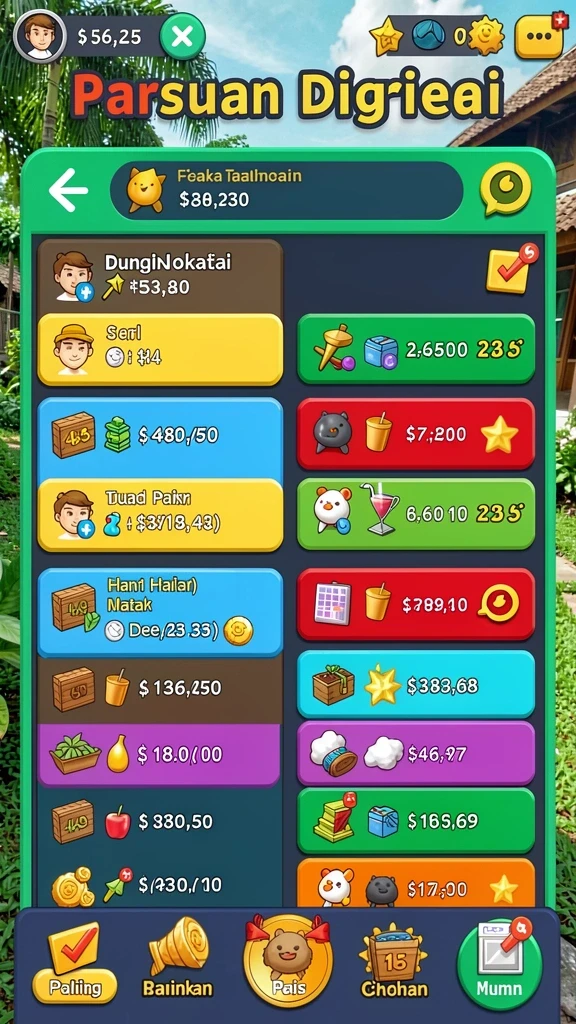
Task: Open the $136,250 crate offer row
Action: click(x=160, y=688)
